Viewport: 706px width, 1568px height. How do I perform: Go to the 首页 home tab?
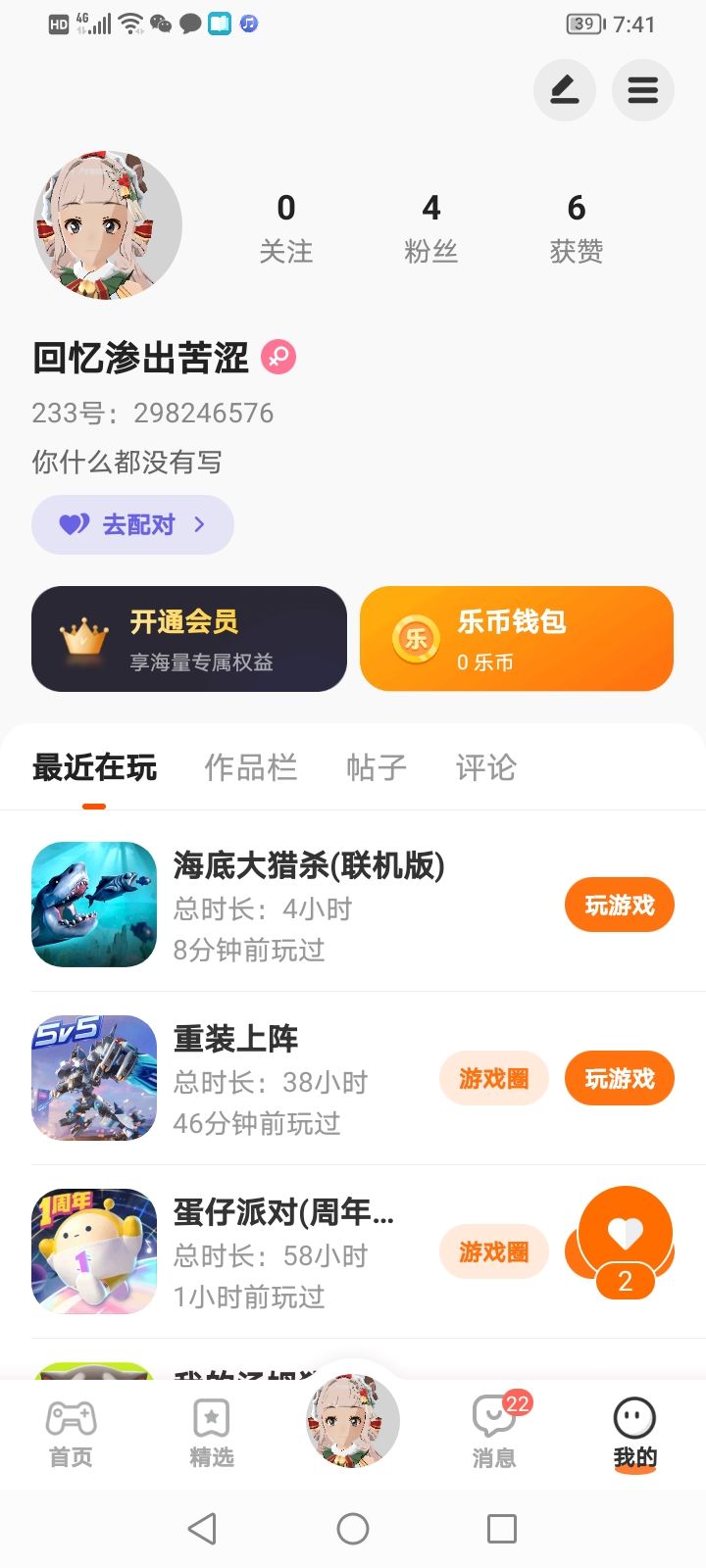(x=71, y=1434)
